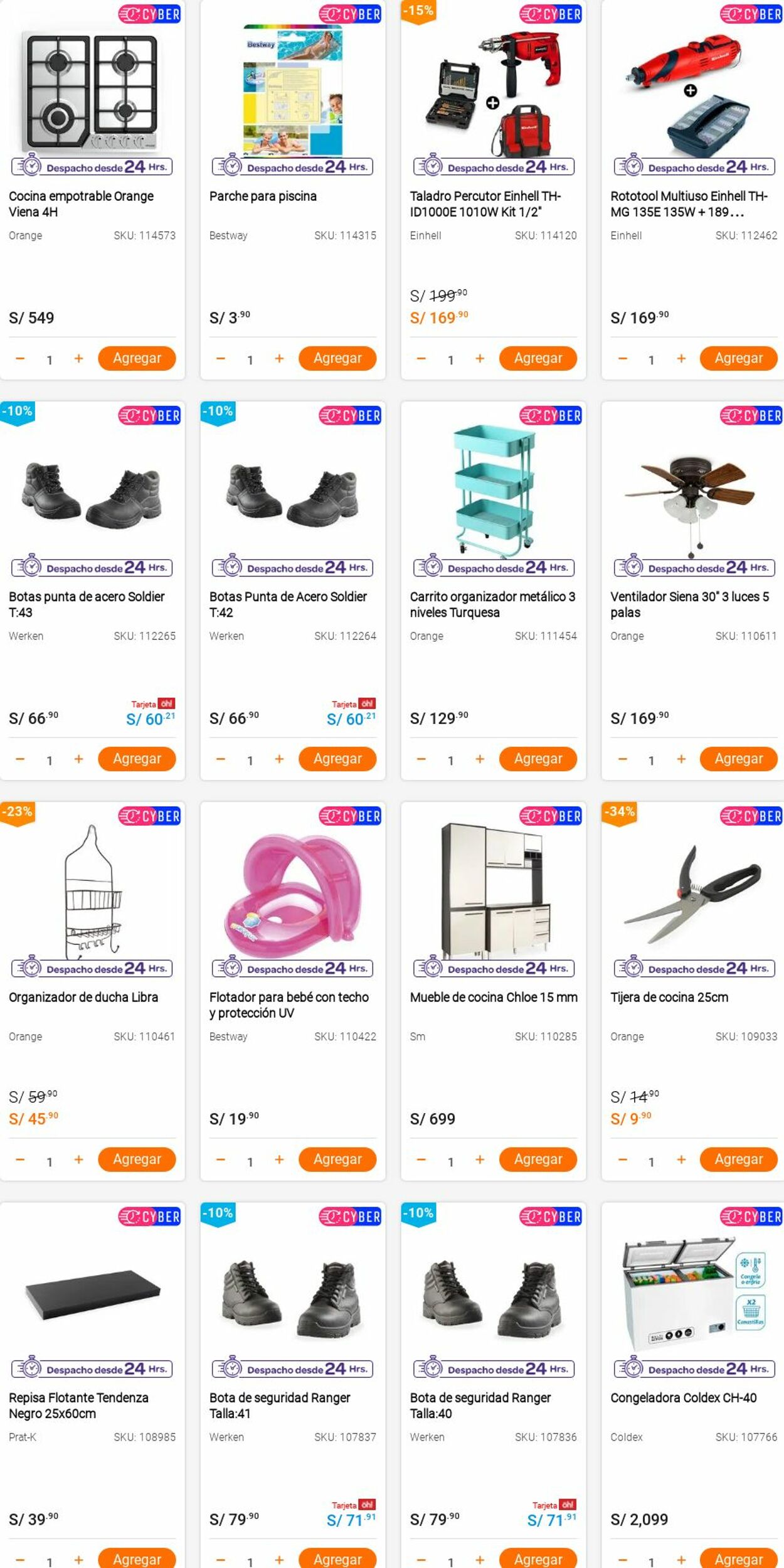Add Organizador de ducha Libra to cart
This screenshot has width=784, height=1568.
136,1159
